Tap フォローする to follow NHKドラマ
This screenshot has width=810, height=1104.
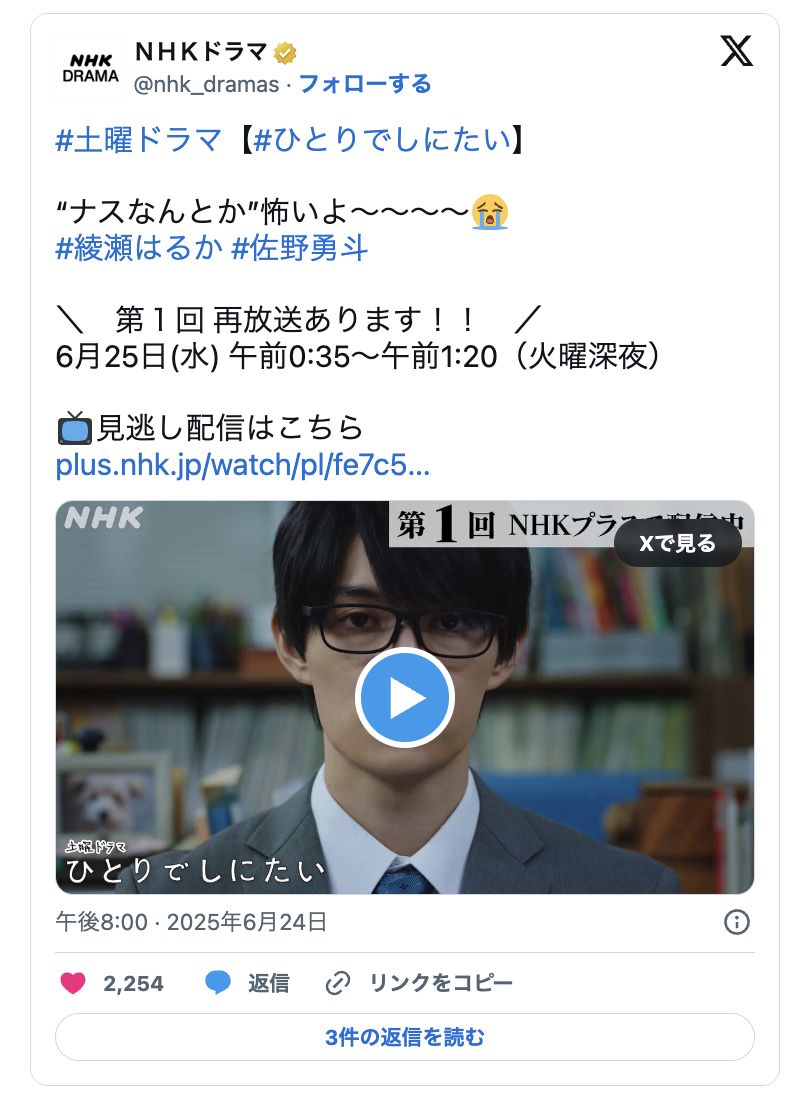tap(364, 84)
